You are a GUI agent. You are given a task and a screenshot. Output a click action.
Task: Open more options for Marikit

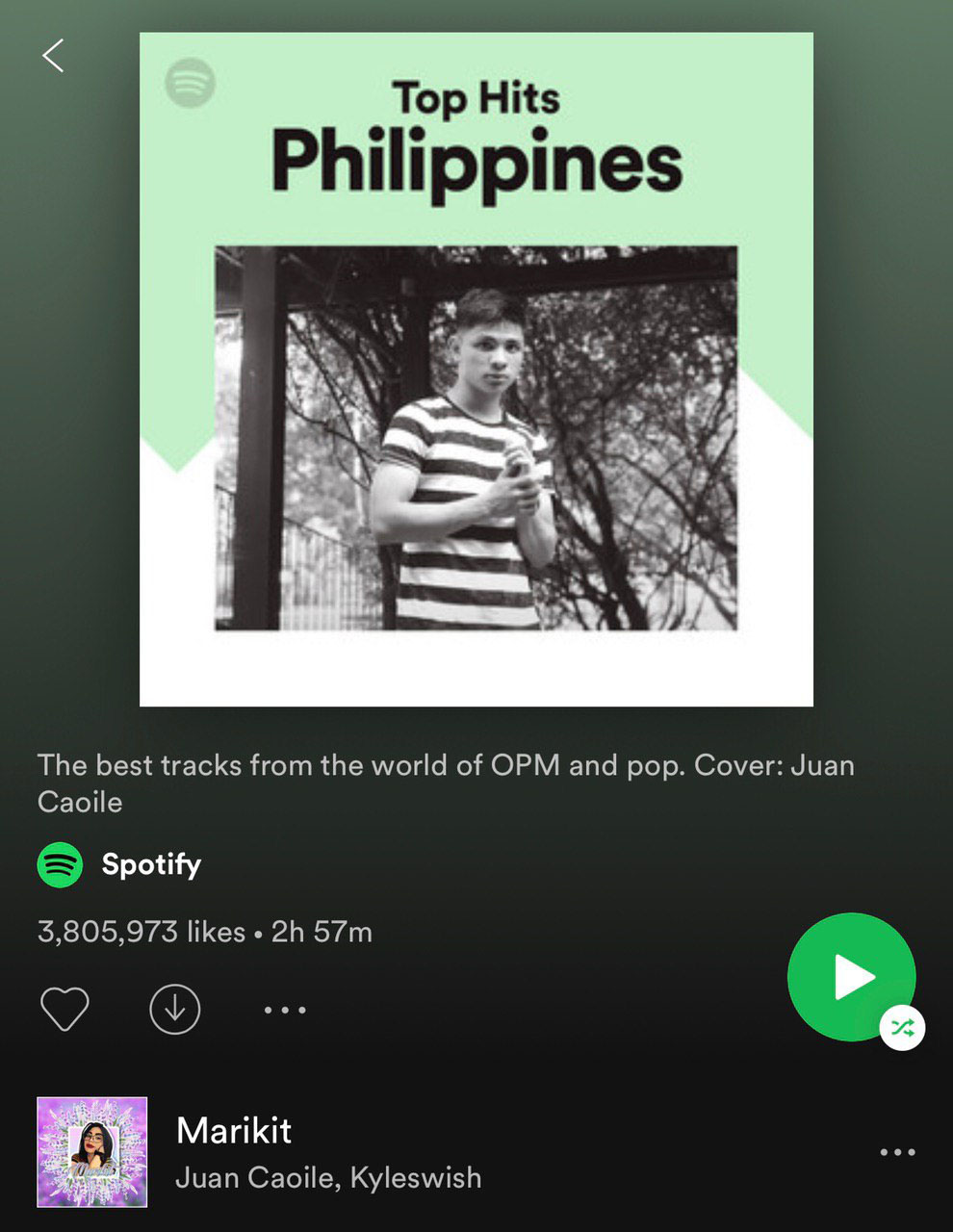click(897, 1152)
